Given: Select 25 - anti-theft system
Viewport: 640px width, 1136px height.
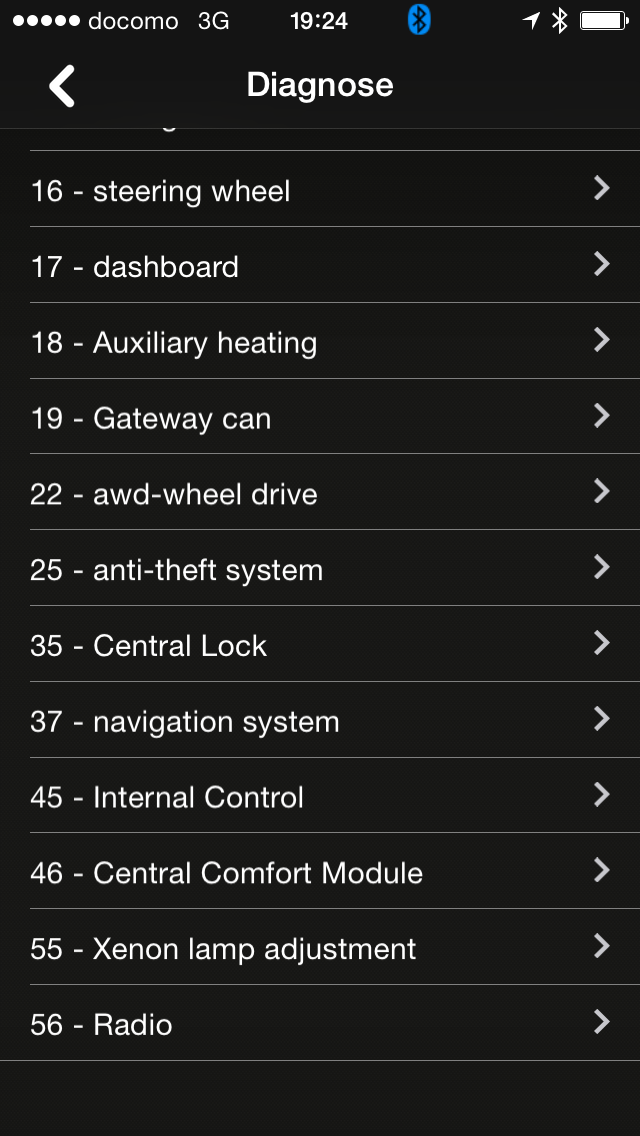Looking at the screenshot, I should pyautogui.click(x=320, y=570).
